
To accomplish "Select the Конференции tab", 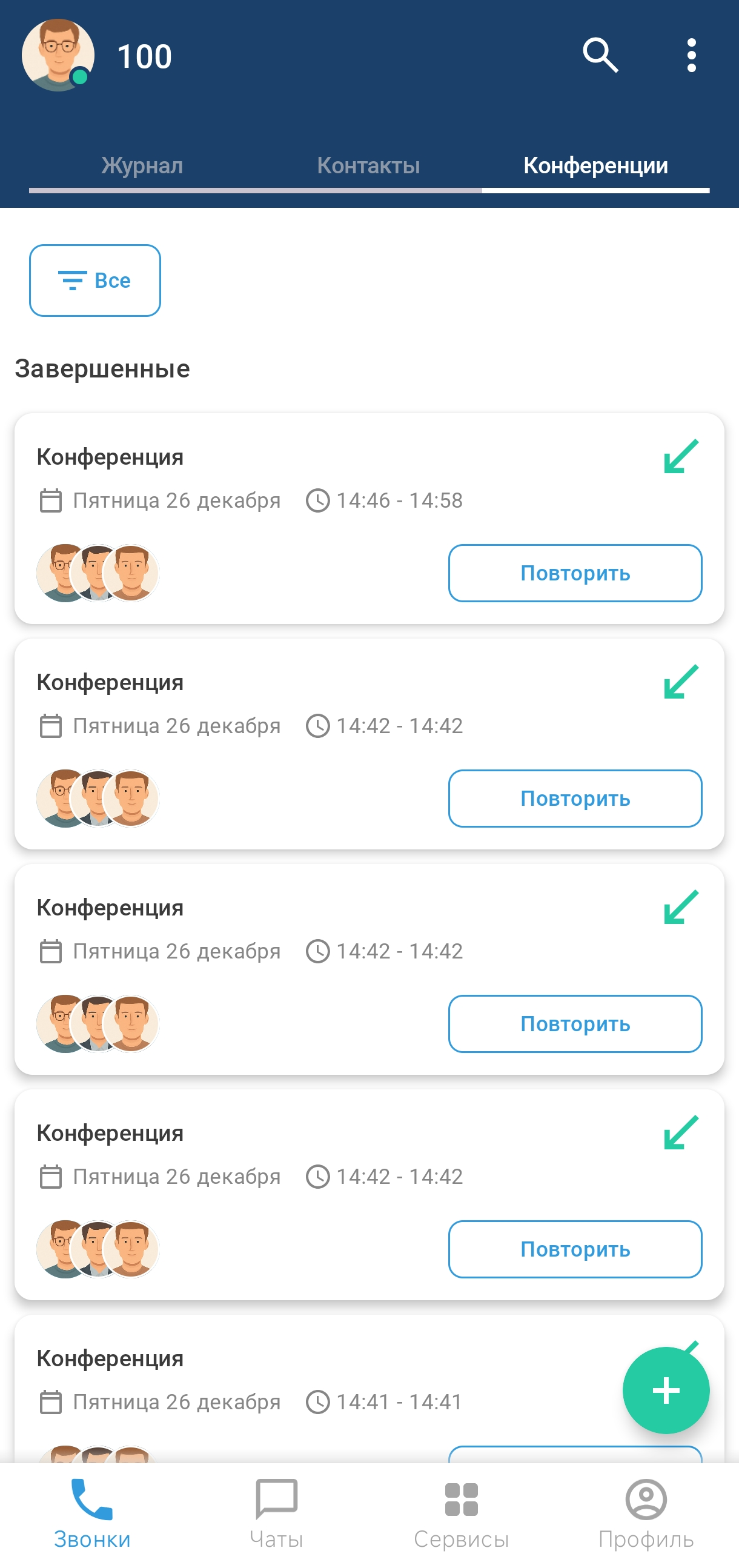I will 595,165.
